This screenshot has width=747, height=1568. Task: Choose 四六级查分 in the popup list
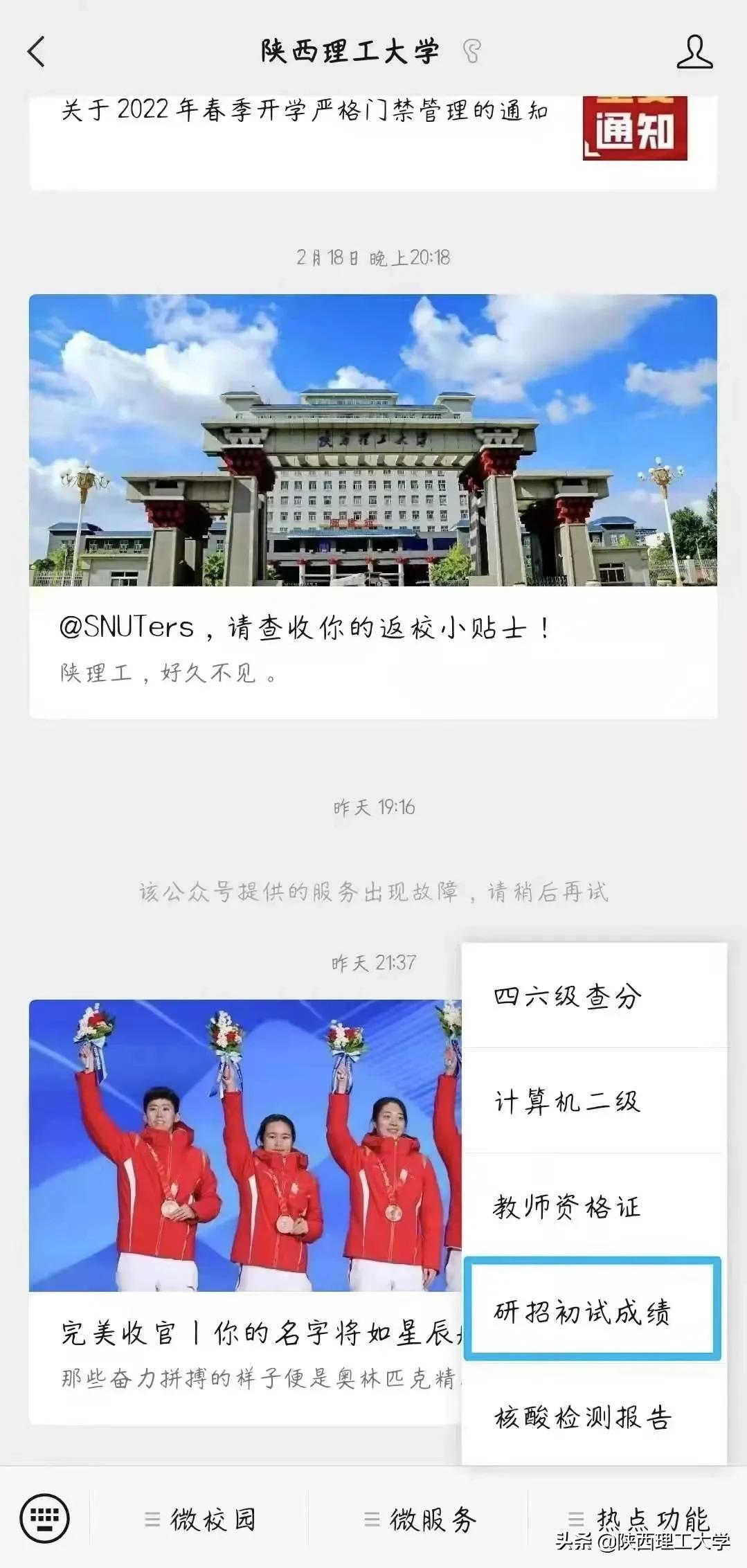point(568,998)
